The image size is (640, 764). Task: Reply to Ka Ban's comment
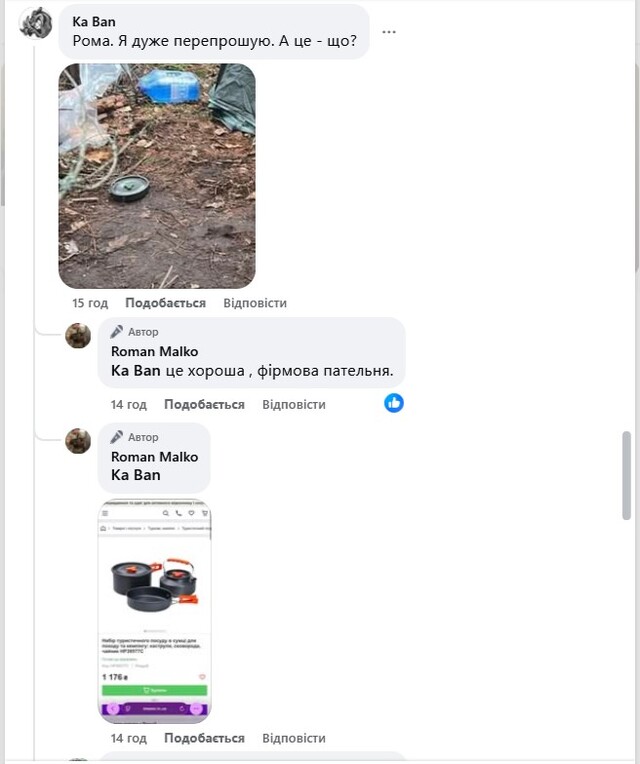[x=255, y=303]
